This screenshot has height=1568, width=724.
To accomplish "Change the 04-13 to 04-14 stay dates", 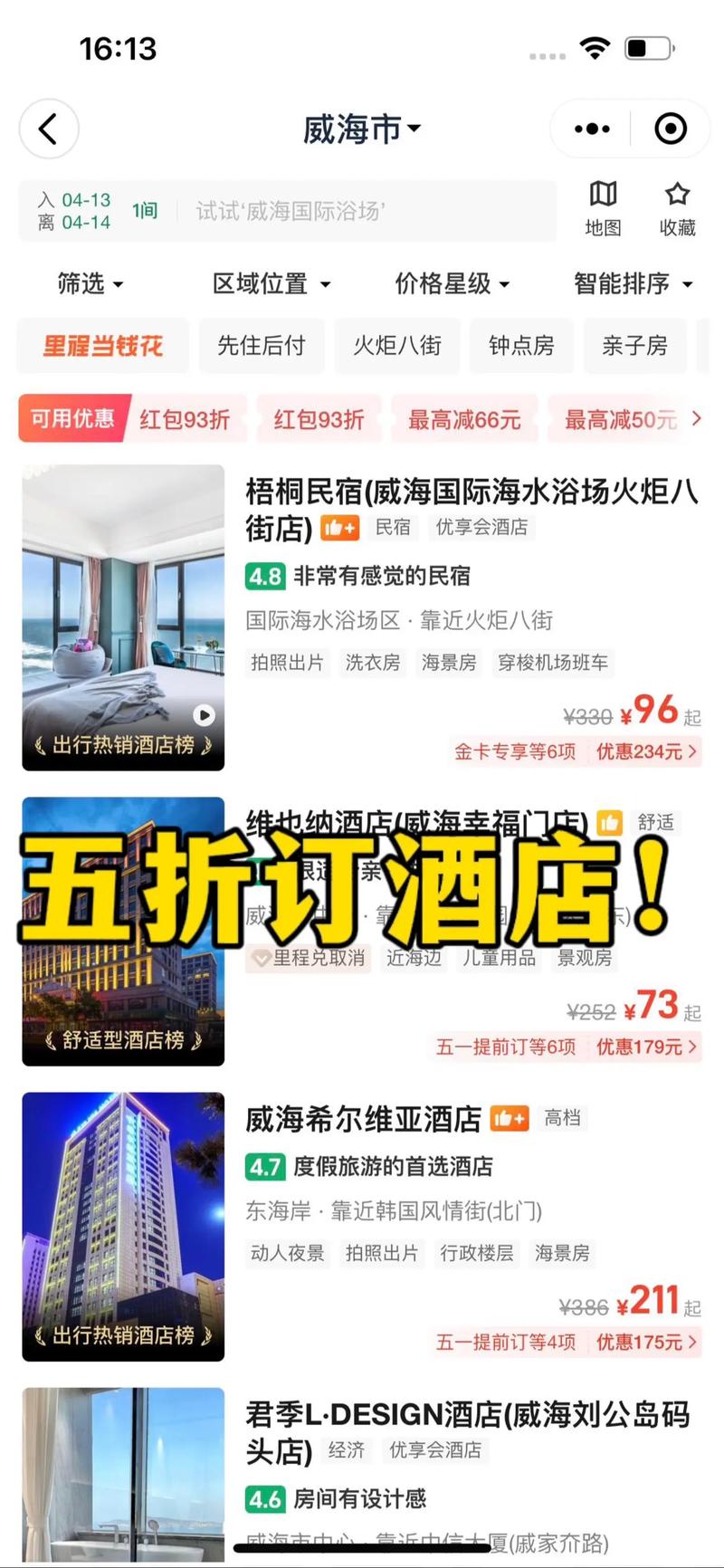I will (x=74, y=211).
